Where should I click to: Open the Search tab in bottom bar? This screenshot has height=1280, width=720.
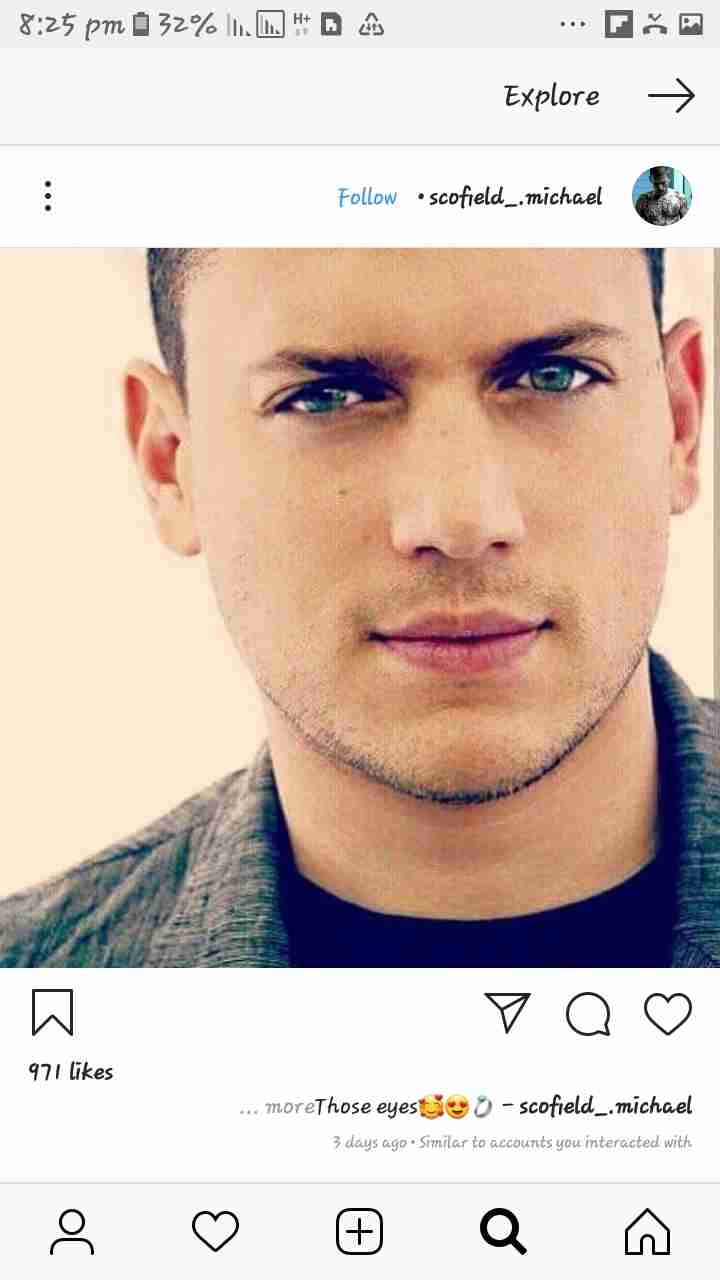click(x=503, y=1231)
